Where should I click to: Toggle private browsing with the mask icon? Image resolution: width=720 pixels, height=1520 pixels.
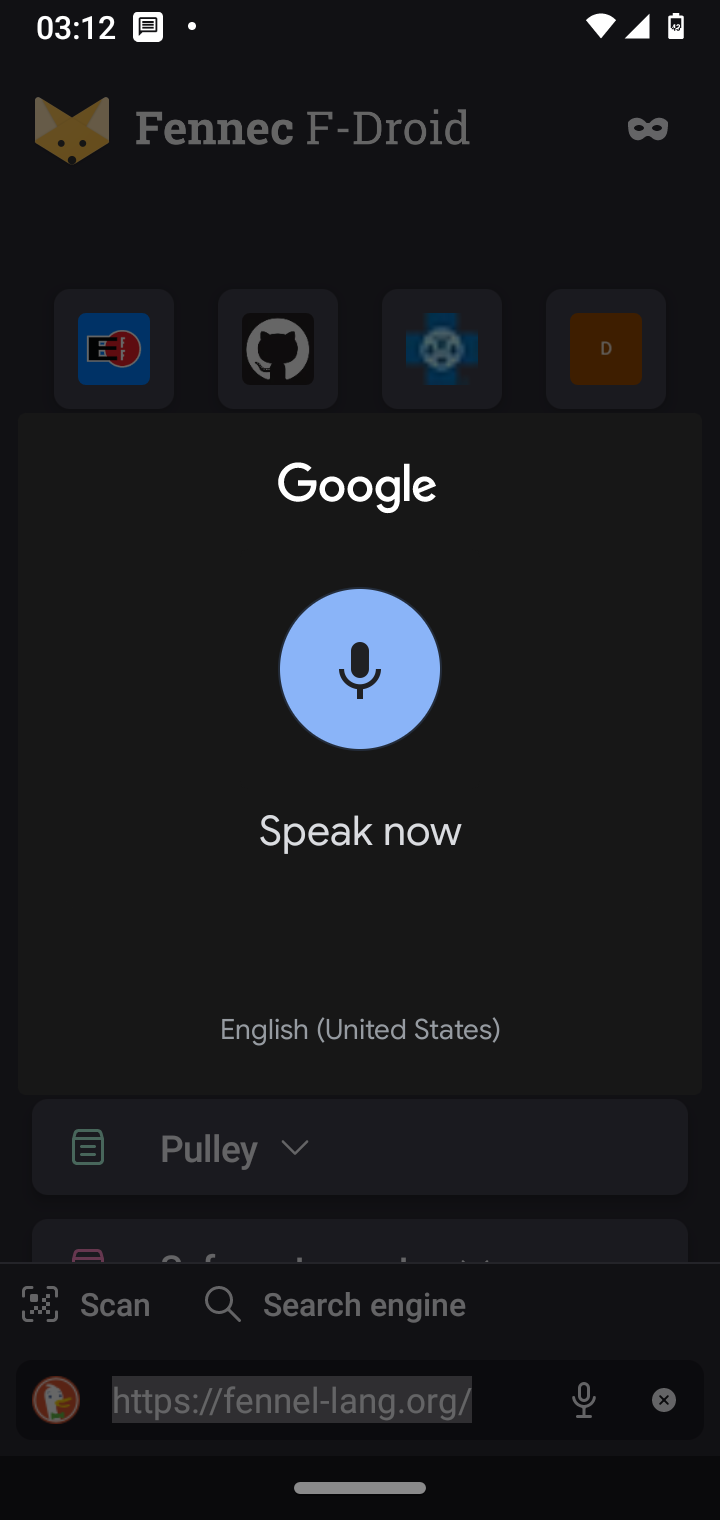point(647,128)
